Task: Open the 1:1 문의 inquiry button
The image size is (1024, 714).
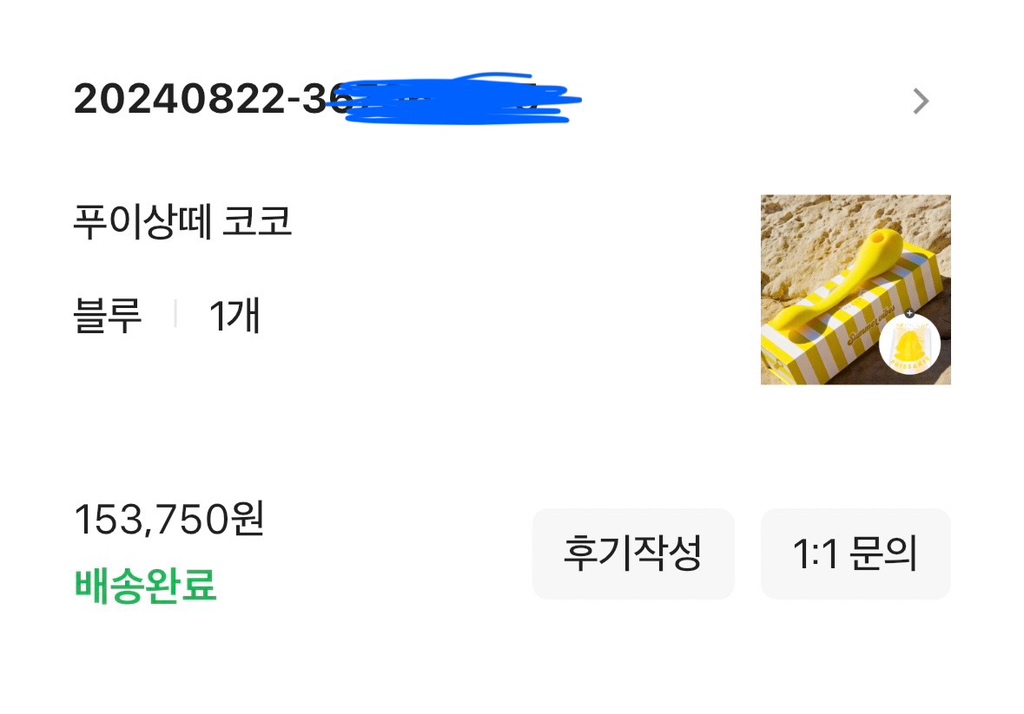Action: 855,554
